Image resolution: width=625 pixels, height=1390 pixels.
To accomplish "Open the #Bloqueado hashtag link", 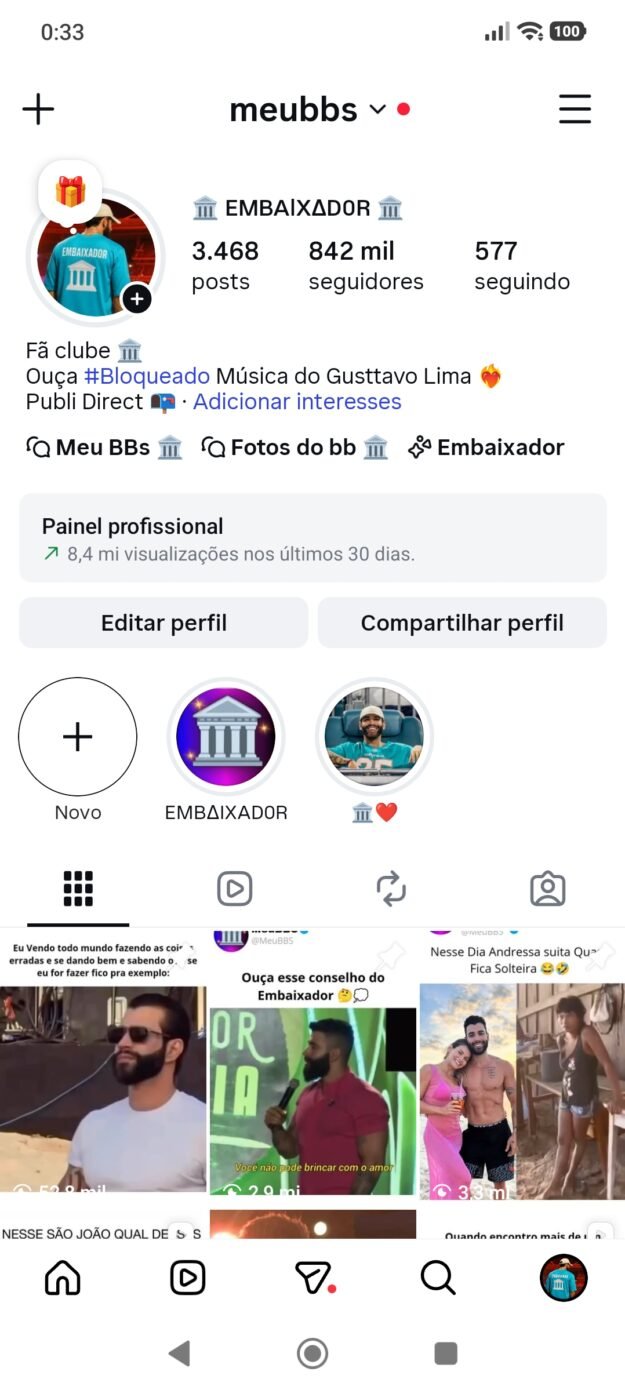I will coord(147,376).
